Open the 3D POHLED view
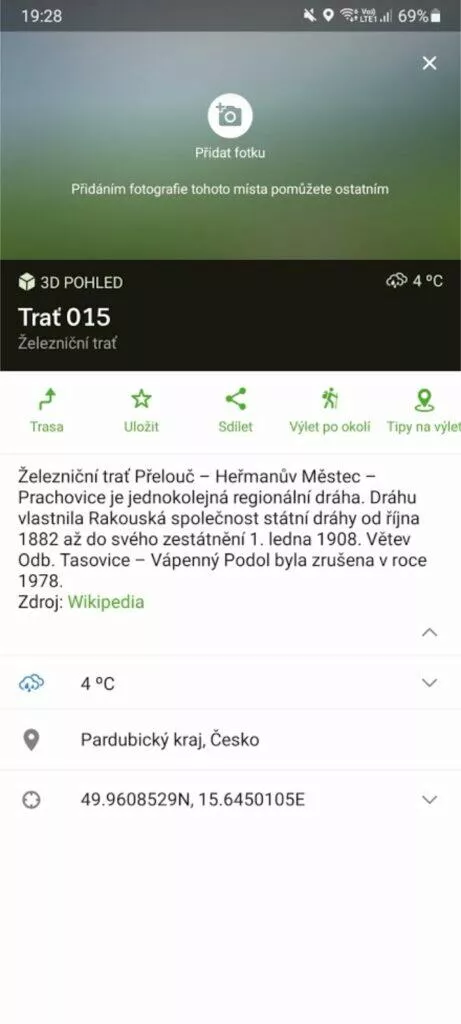Image resolution: width=461 pixels, height=1024 pixels. (x=71, y=283)
